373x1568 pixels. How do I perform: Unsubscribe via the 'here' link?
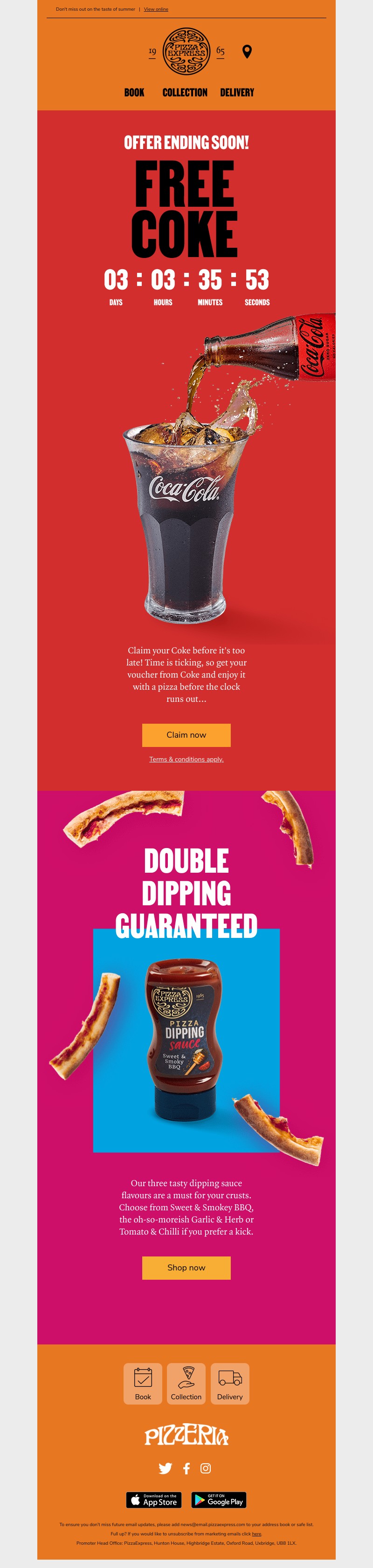[256, 1533]
